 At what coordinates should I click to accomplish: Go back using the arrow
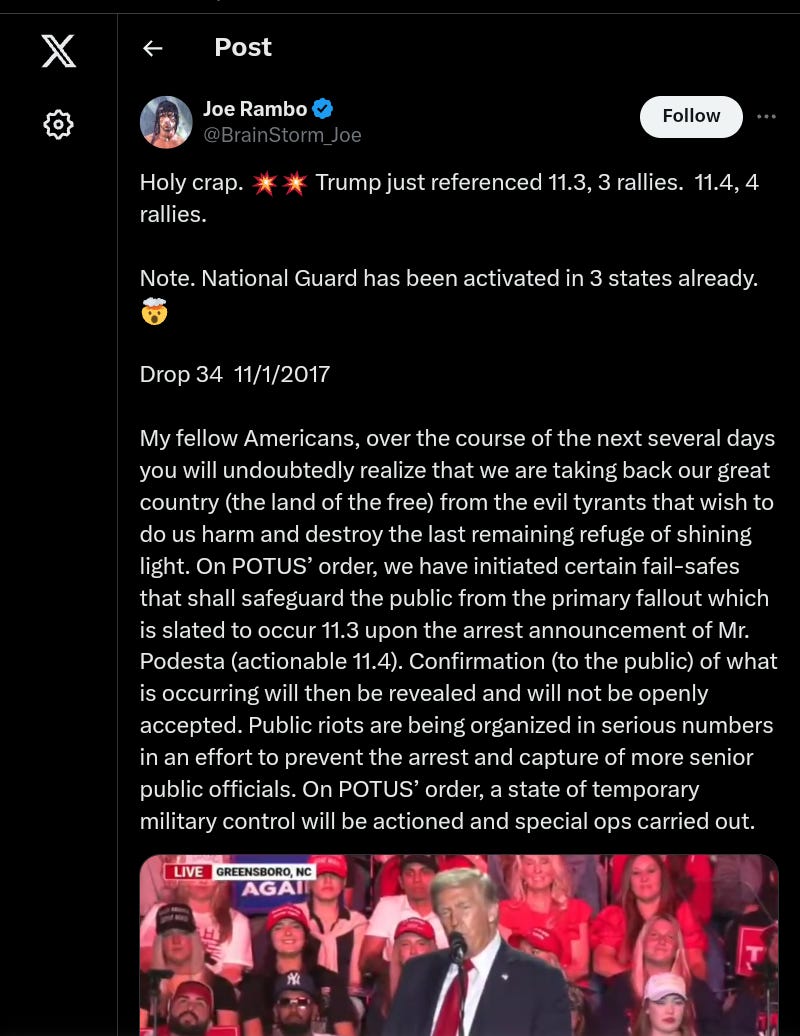tap(152, 48)
